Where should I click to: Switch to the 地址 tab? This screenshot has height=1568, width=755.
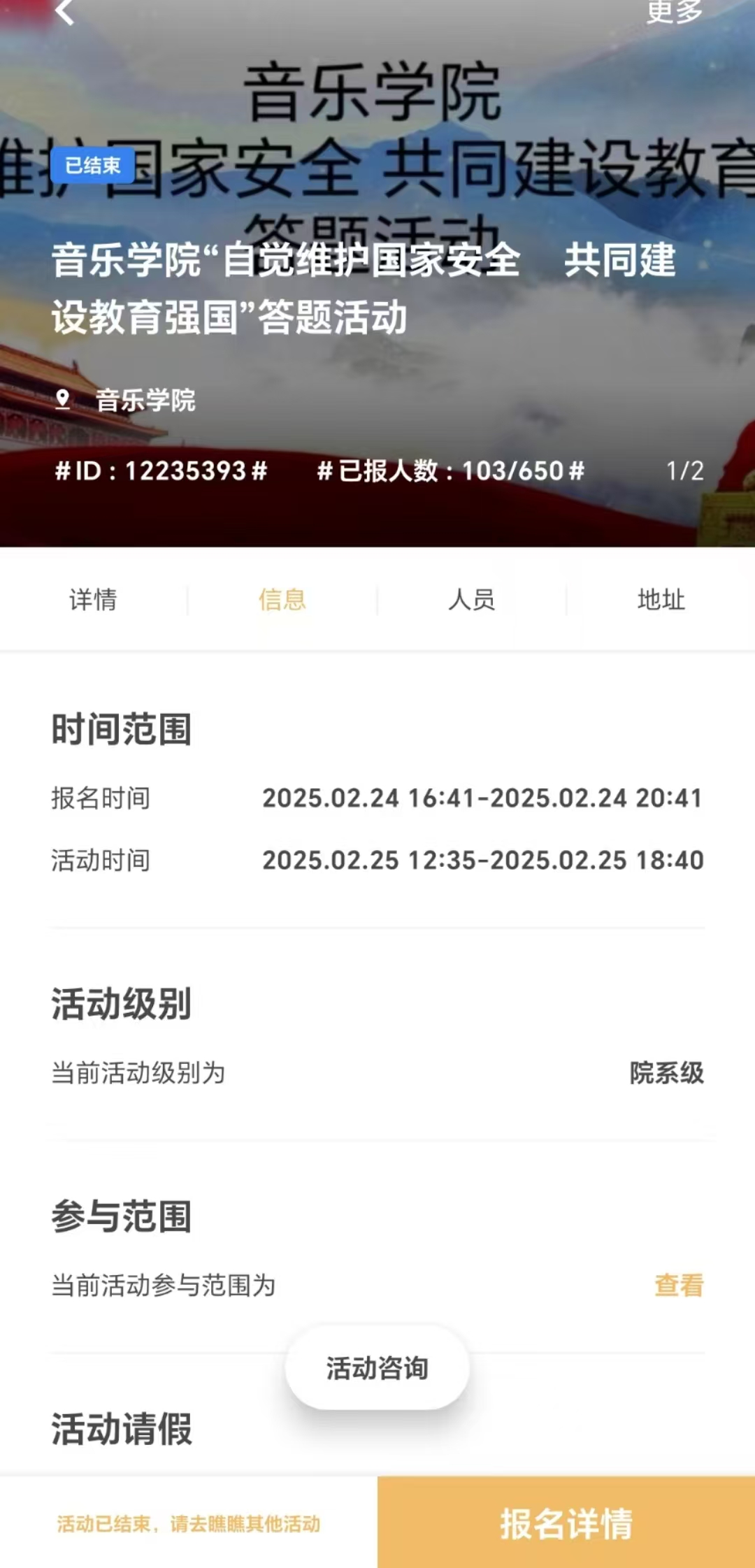coord(661,600)
